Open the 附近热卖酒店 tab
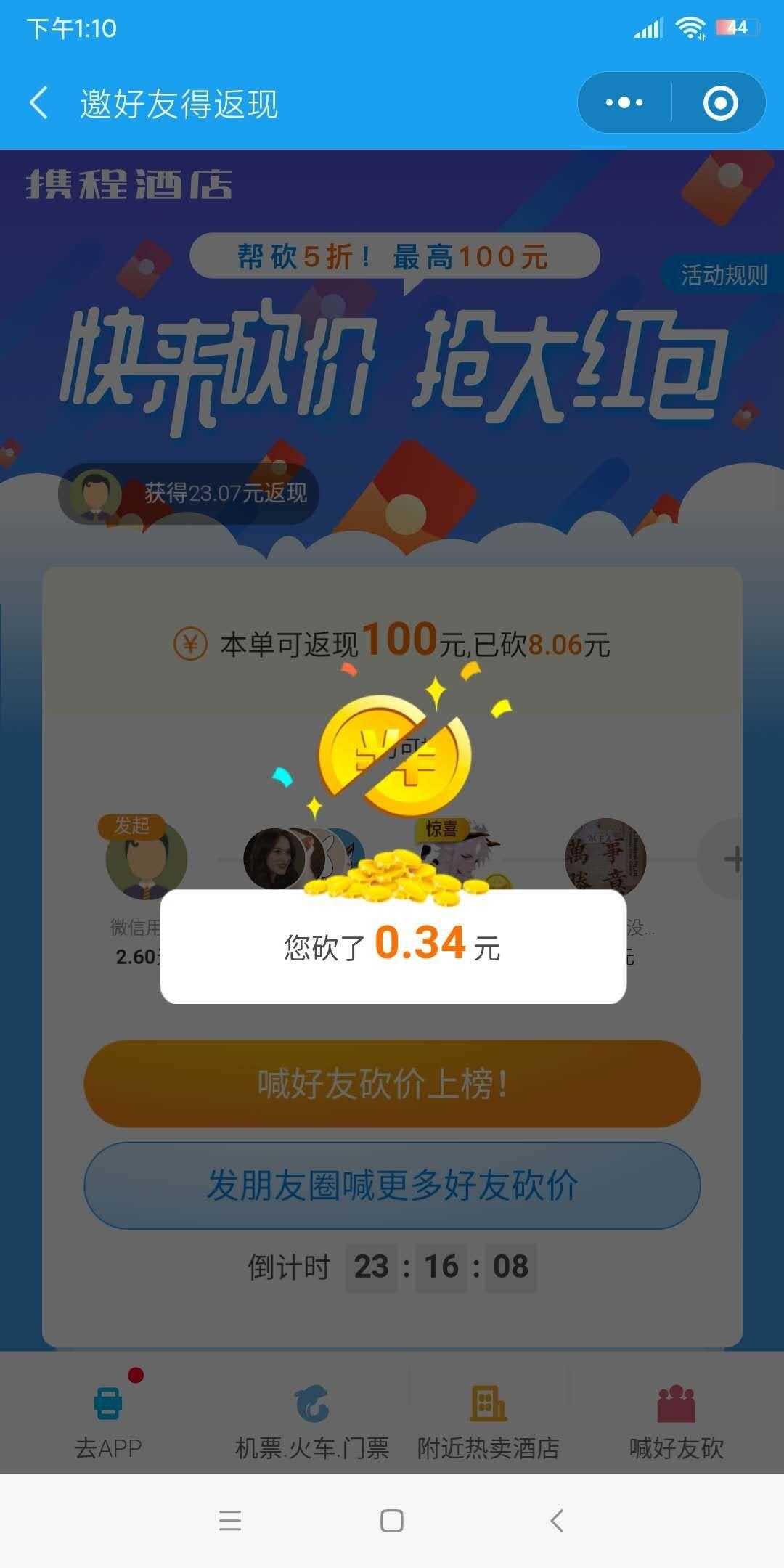Viewport: 784px width, 1568px height. [x=488, y=1421]
